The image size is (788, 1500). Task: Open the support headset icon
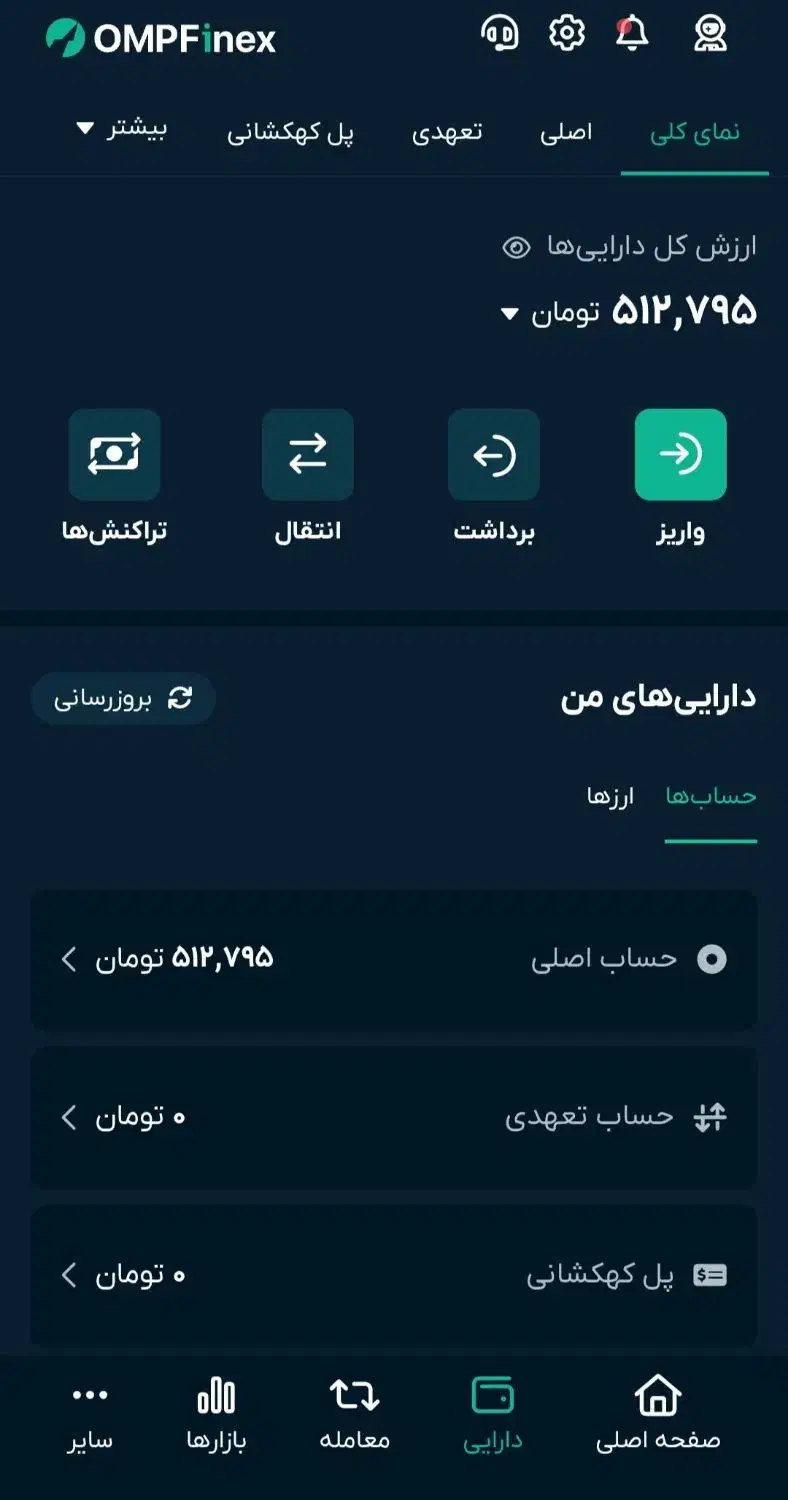point(500,34)
